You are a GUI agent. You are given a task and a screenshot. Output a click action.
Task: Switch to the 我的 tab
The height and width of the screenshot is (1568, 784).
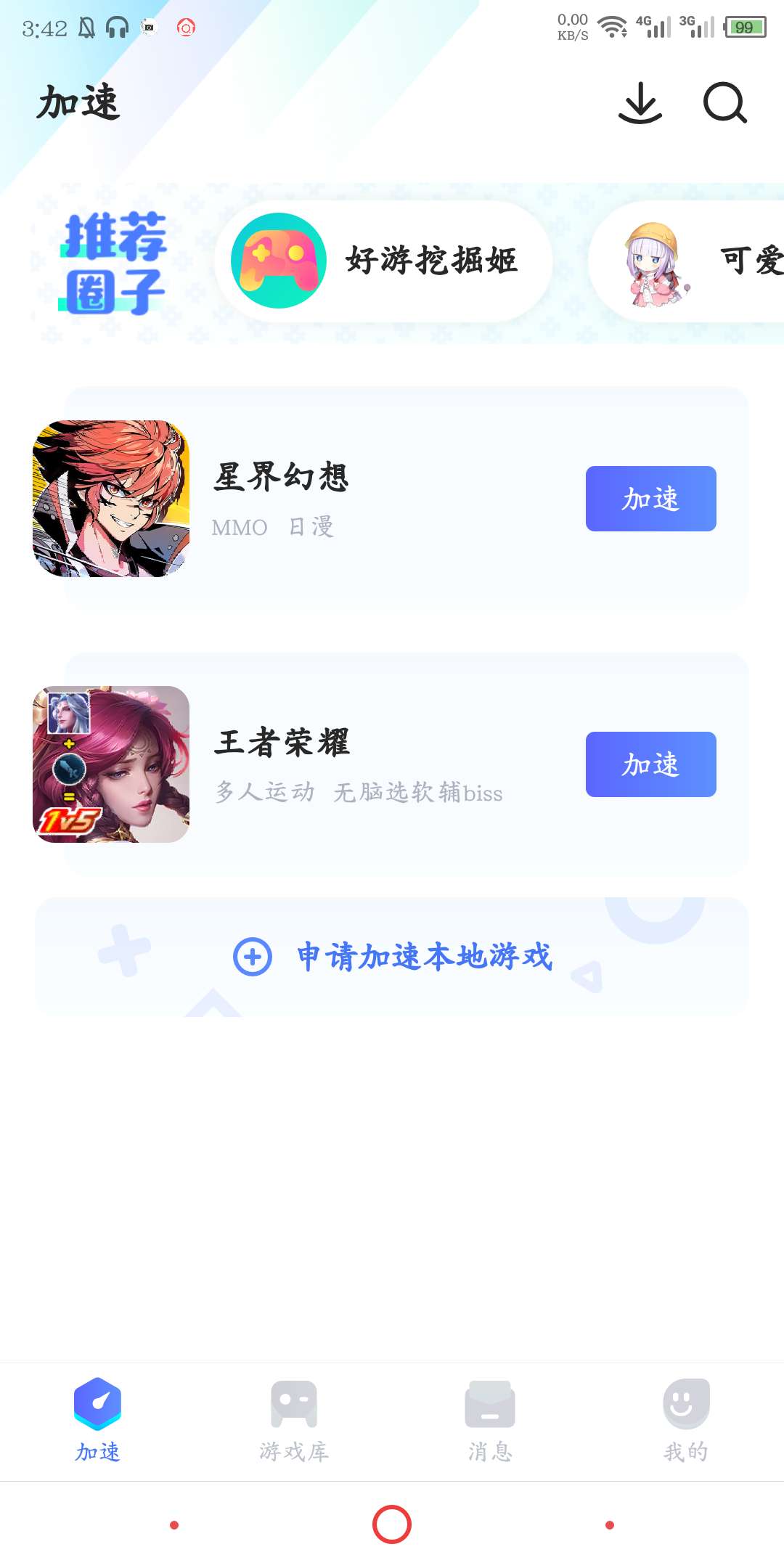(x=686, y=1421)
